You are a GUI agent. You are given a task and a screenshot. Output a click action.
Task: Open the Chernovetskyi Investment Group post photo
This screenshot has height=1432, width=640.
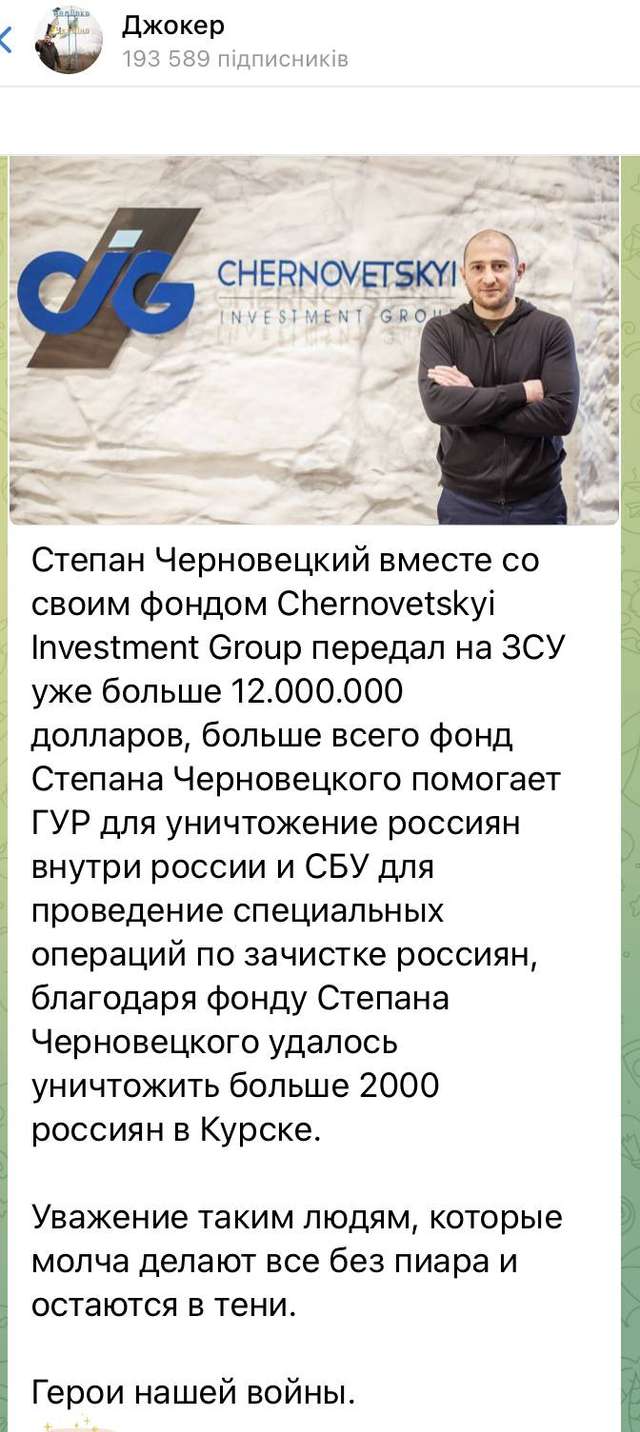point(314,340)
